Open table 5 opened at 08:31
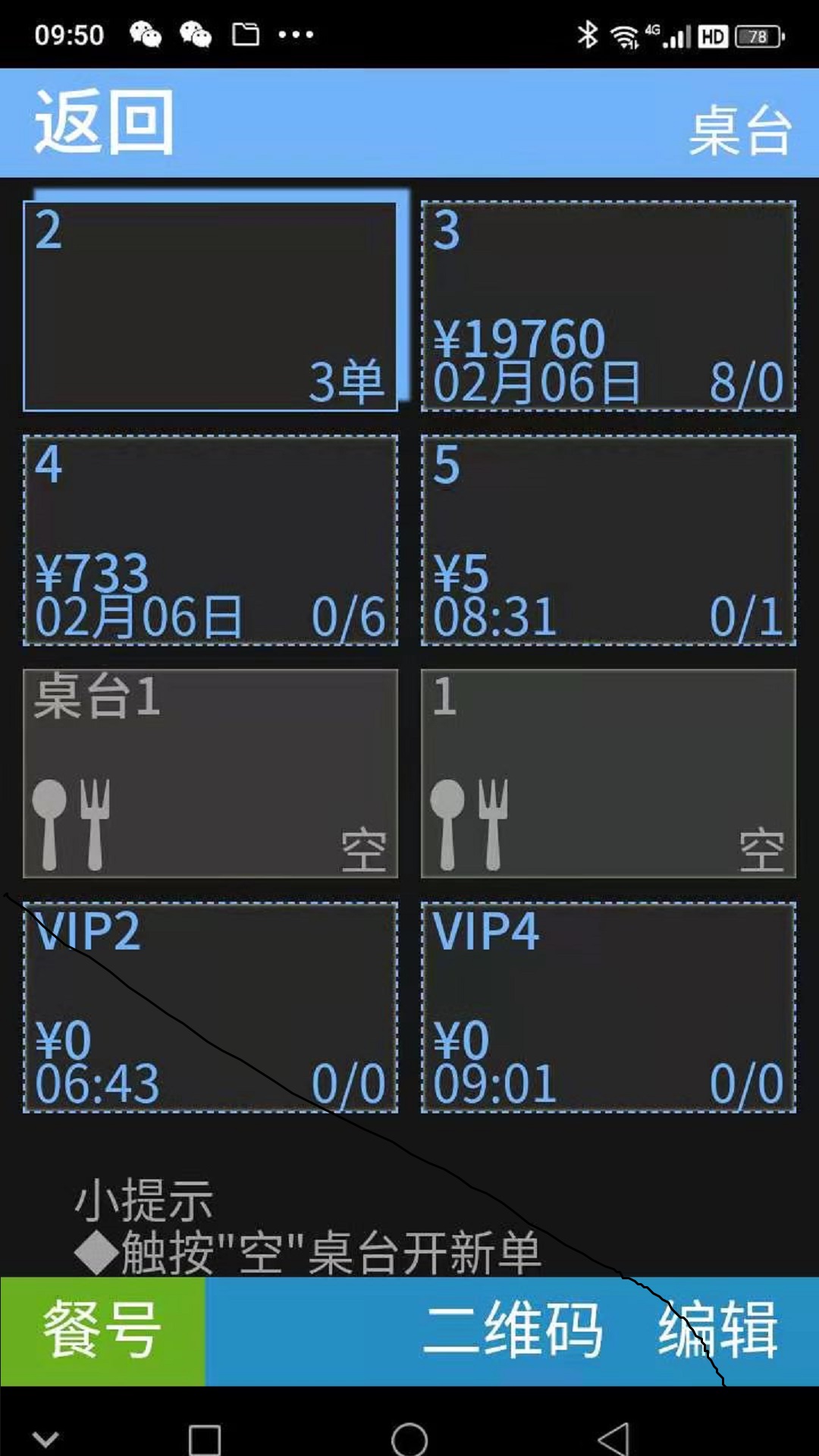The height and width of the screenshot is (1456, 819). click(x=607, y=538)
